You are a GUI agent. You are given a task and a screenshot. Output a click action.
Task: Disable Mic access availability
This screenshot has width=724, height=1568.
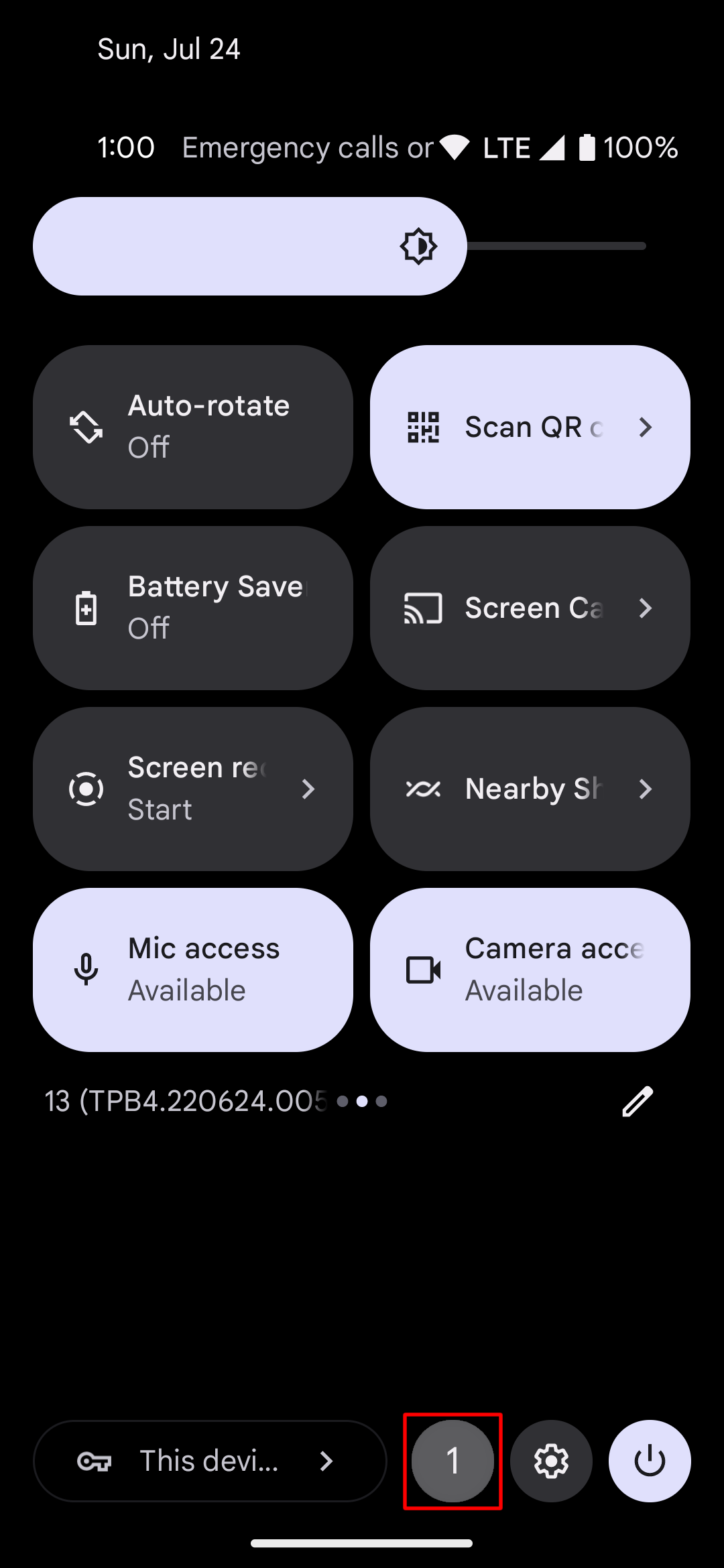click(x=192, y=969)
